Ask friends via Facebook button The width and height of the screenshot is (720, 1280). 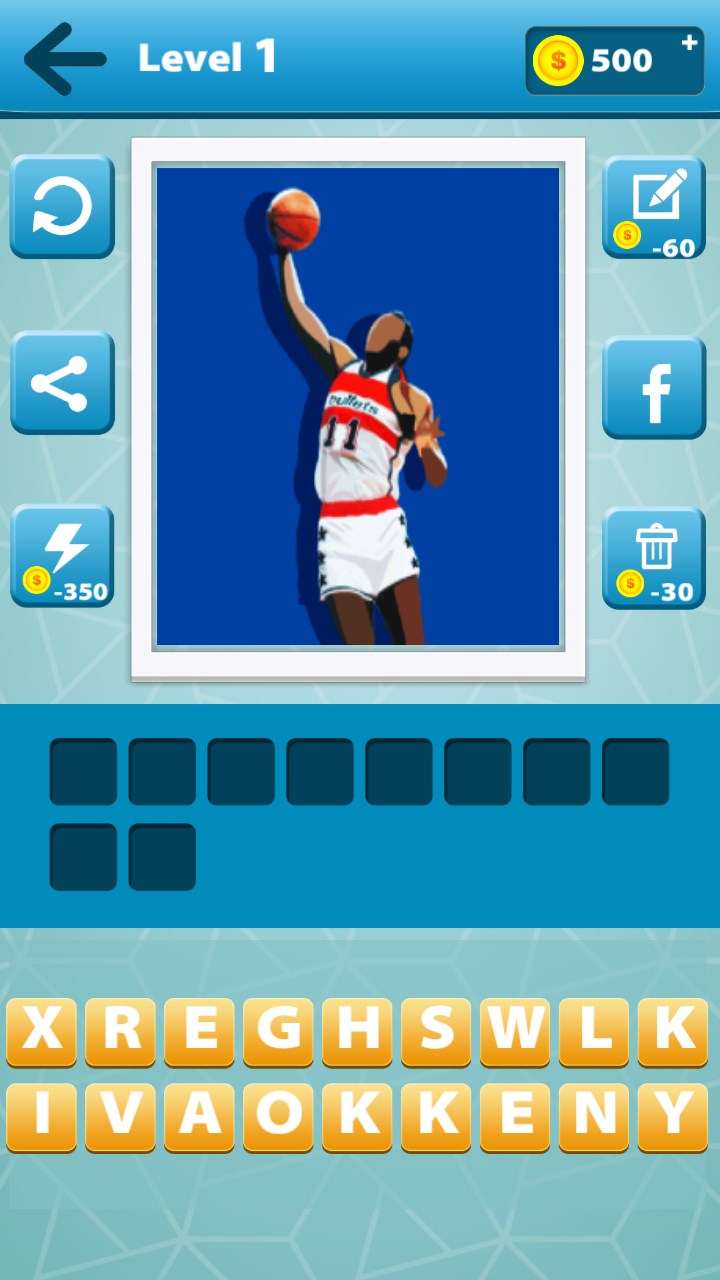tap(654, 388)
